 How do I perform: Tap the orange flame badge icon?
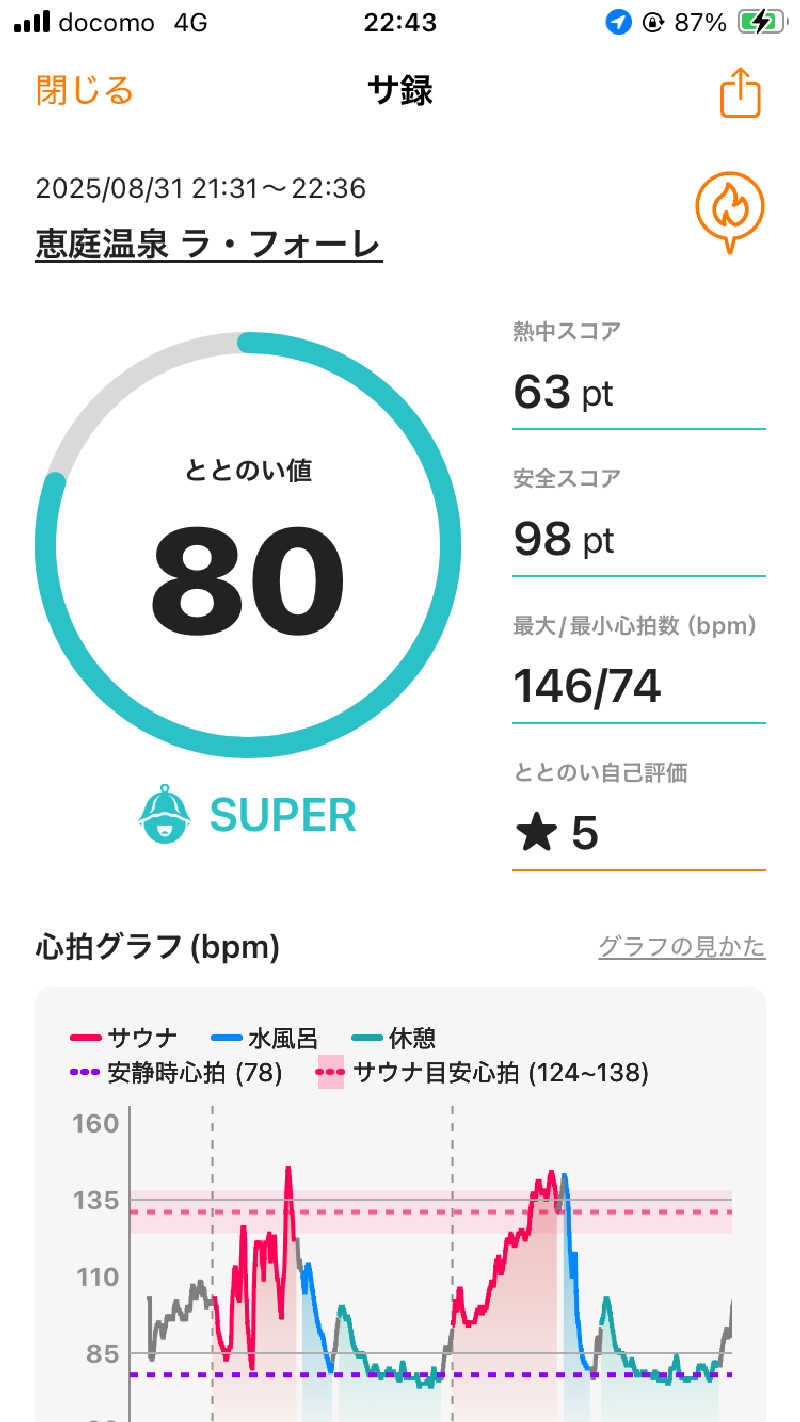tap(729, 211)
